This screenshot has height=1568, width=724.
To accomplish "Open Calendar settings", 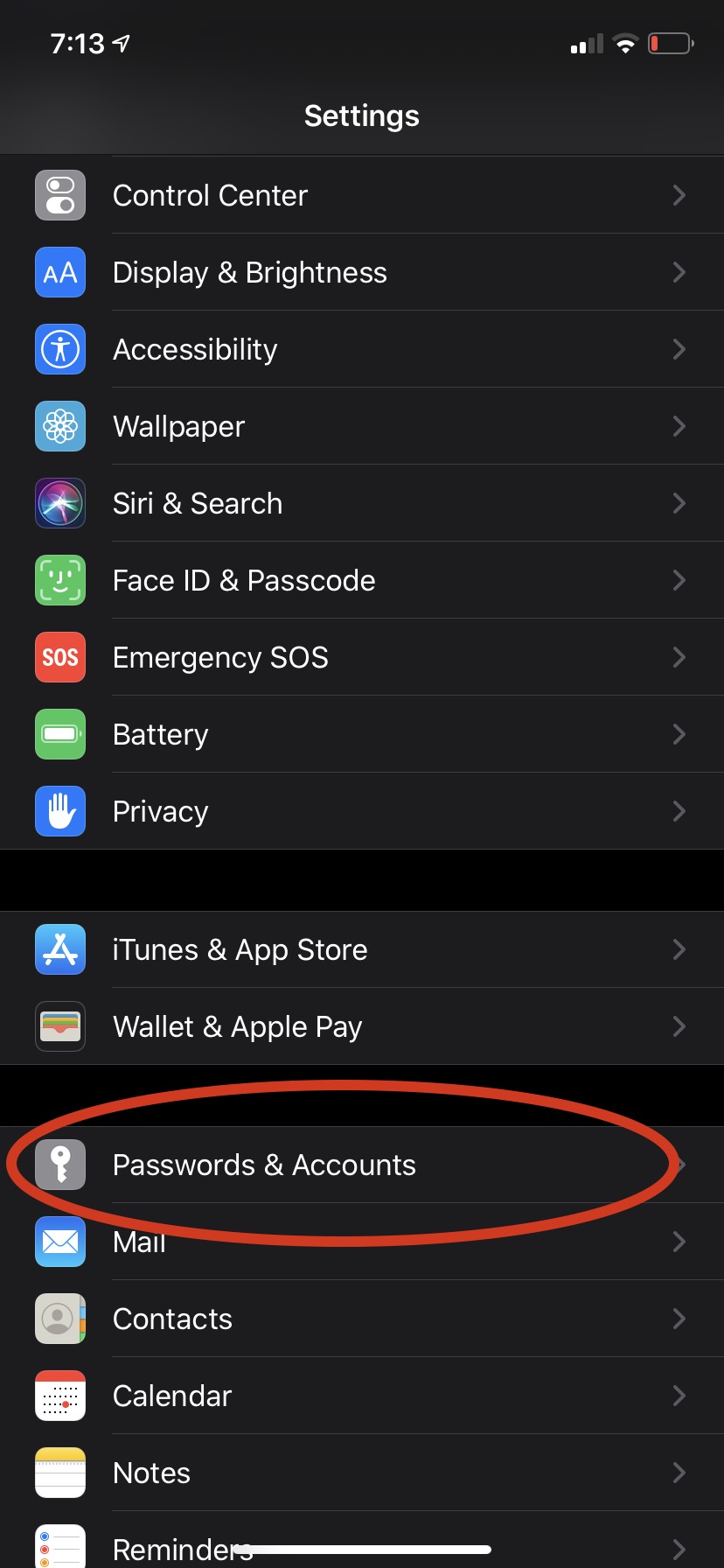I will coord(361,1396).
